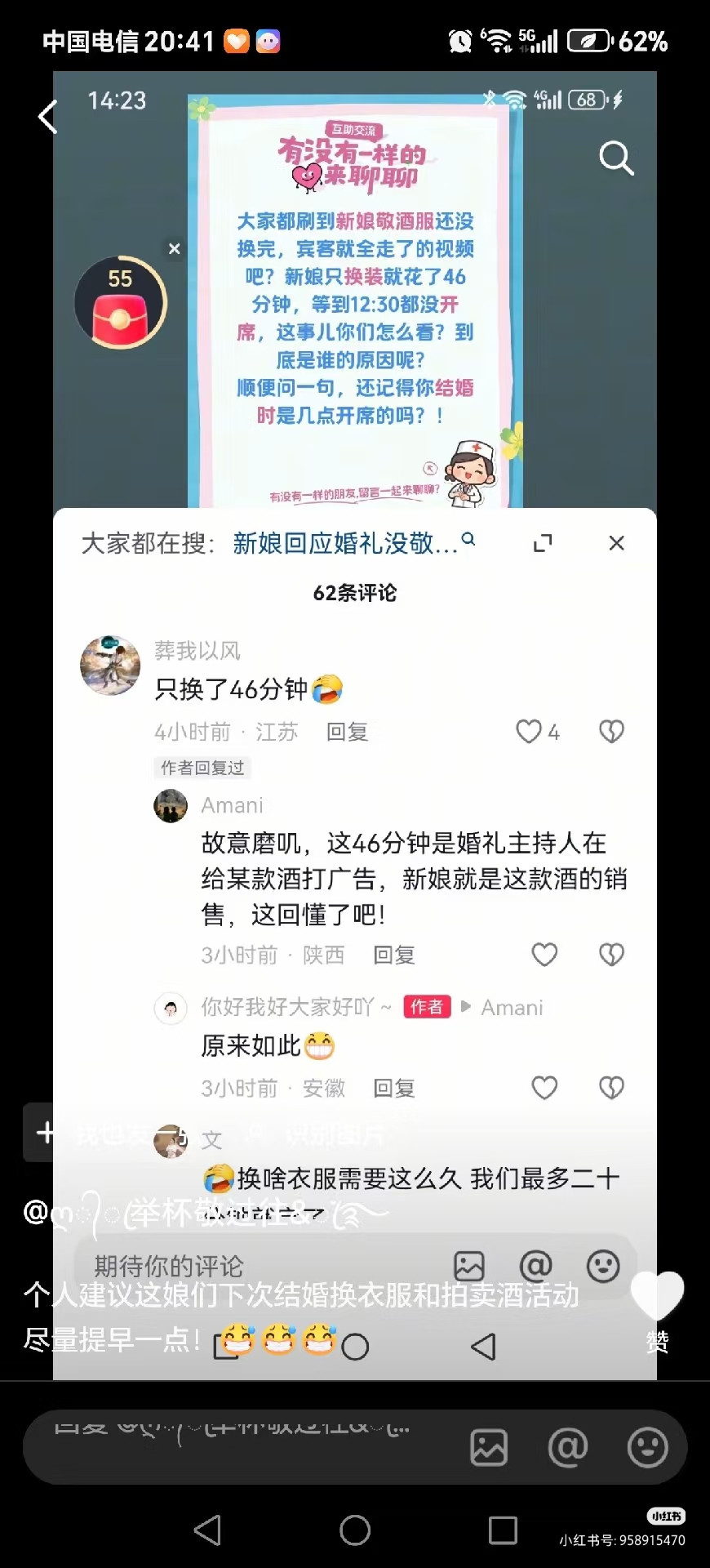Tap the system back button
This screenshot has height=1568, width=710.
click(207, 1530)
